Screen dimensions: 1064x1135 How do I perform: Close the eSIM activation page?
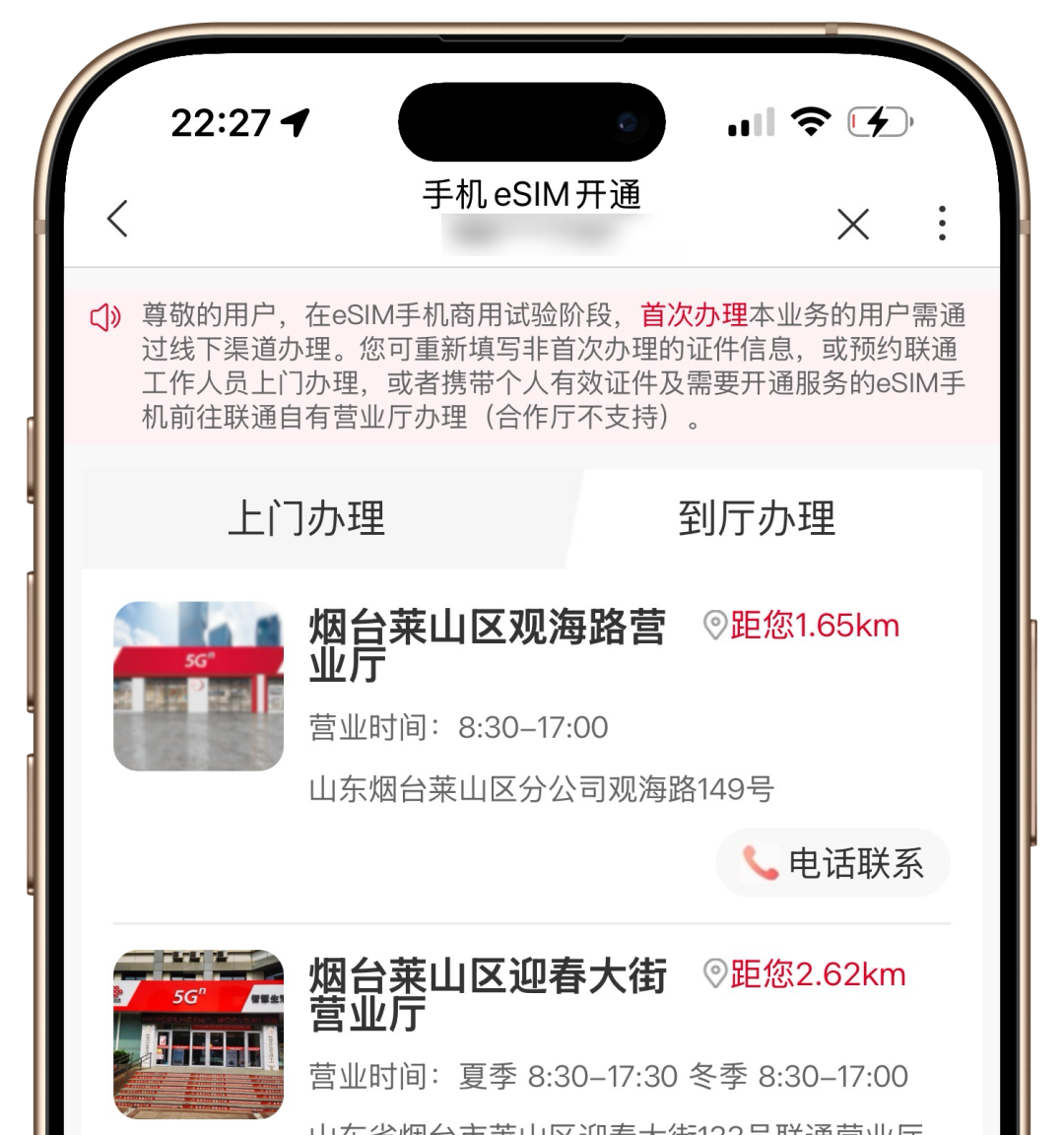(x=852, y=224)
